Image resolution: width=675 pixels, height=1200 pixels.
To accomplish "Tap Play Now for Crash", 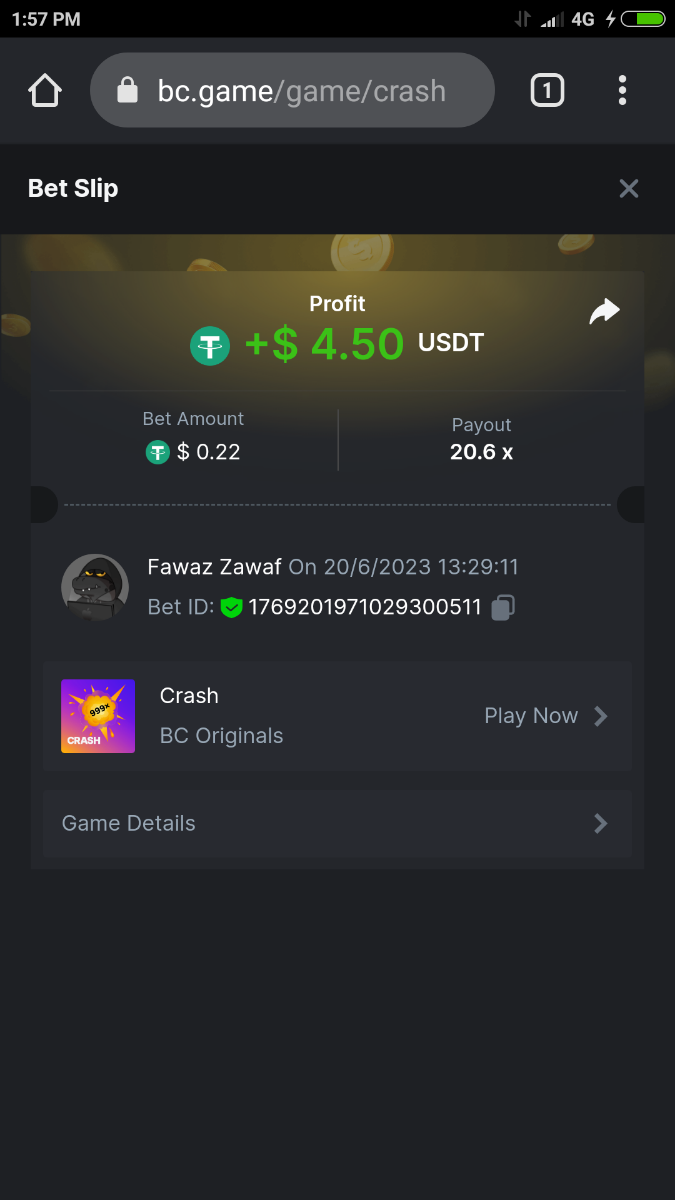I will 545,716.
